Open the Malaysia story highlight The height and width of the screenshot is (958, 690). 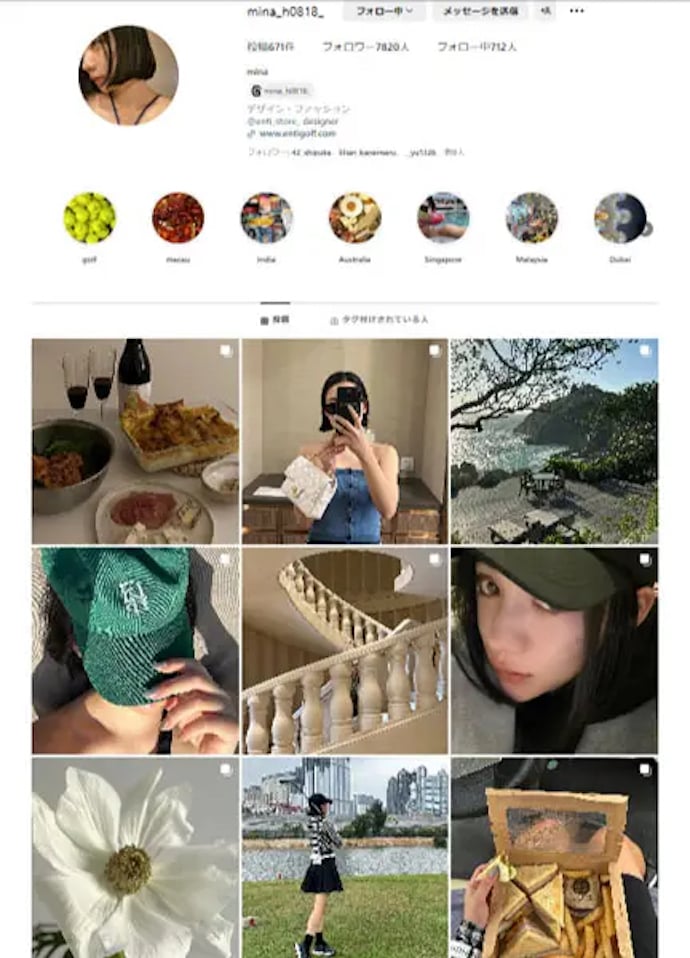click(532, 218)
